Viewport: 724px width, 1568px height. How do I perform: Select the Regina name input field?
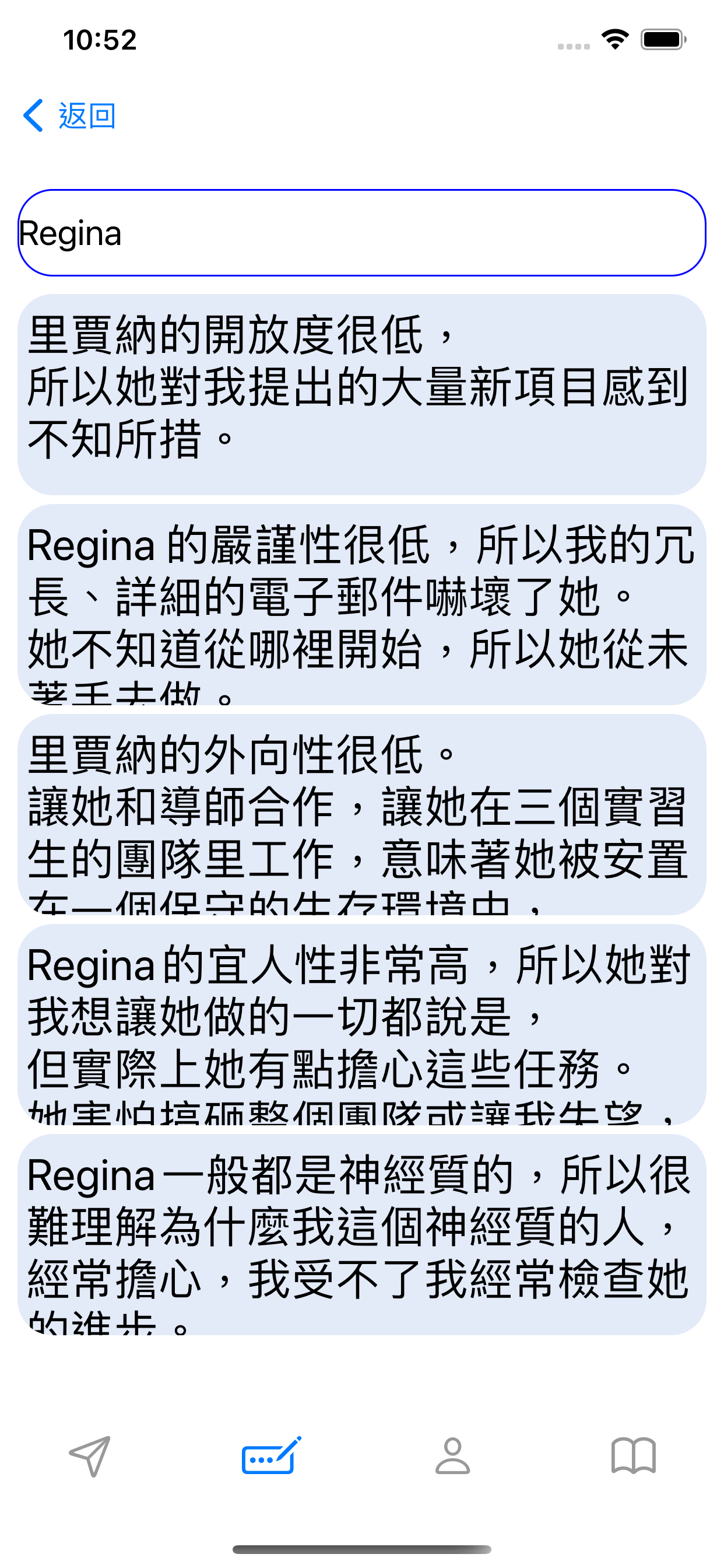pos(361,233)
